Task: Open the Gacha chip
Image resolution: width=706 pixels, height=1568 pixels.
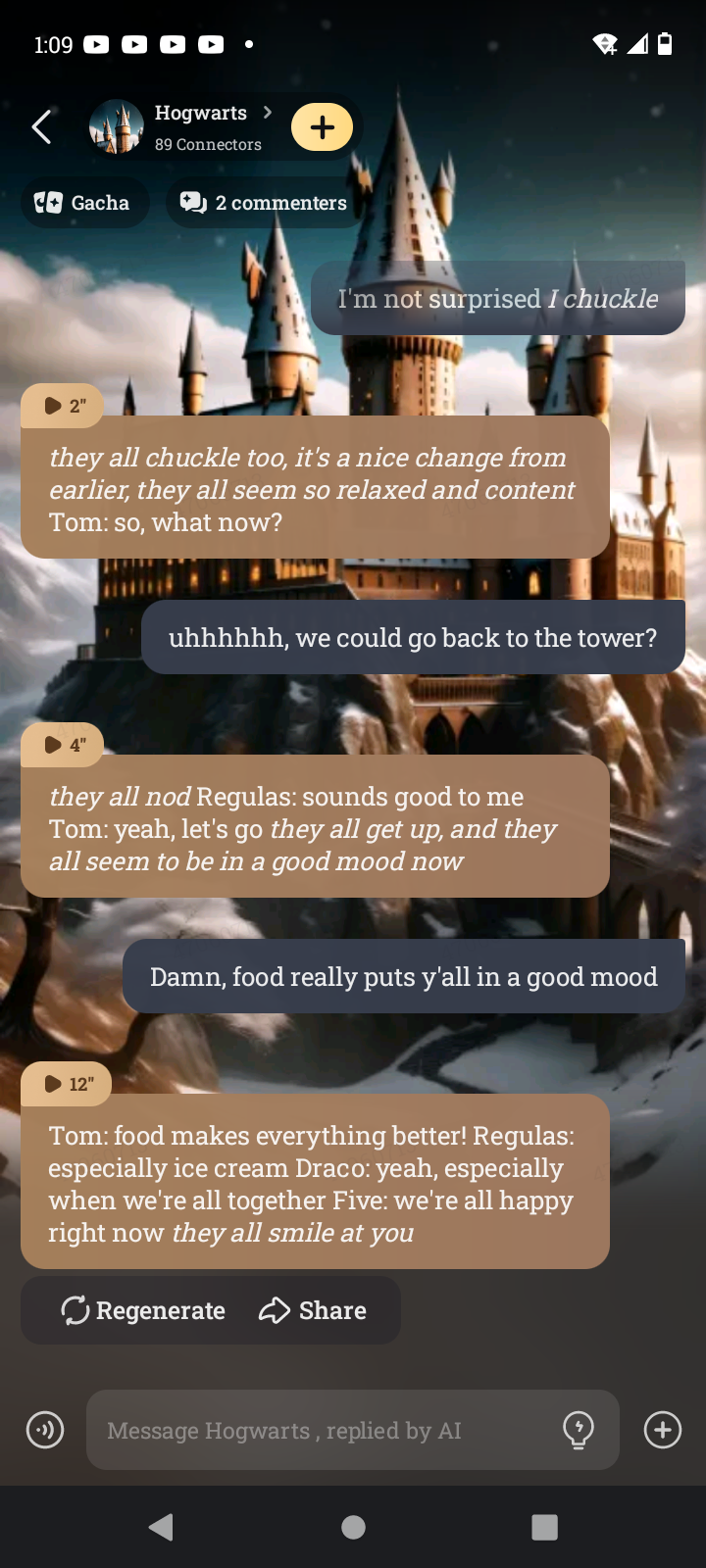Action: 84,203
